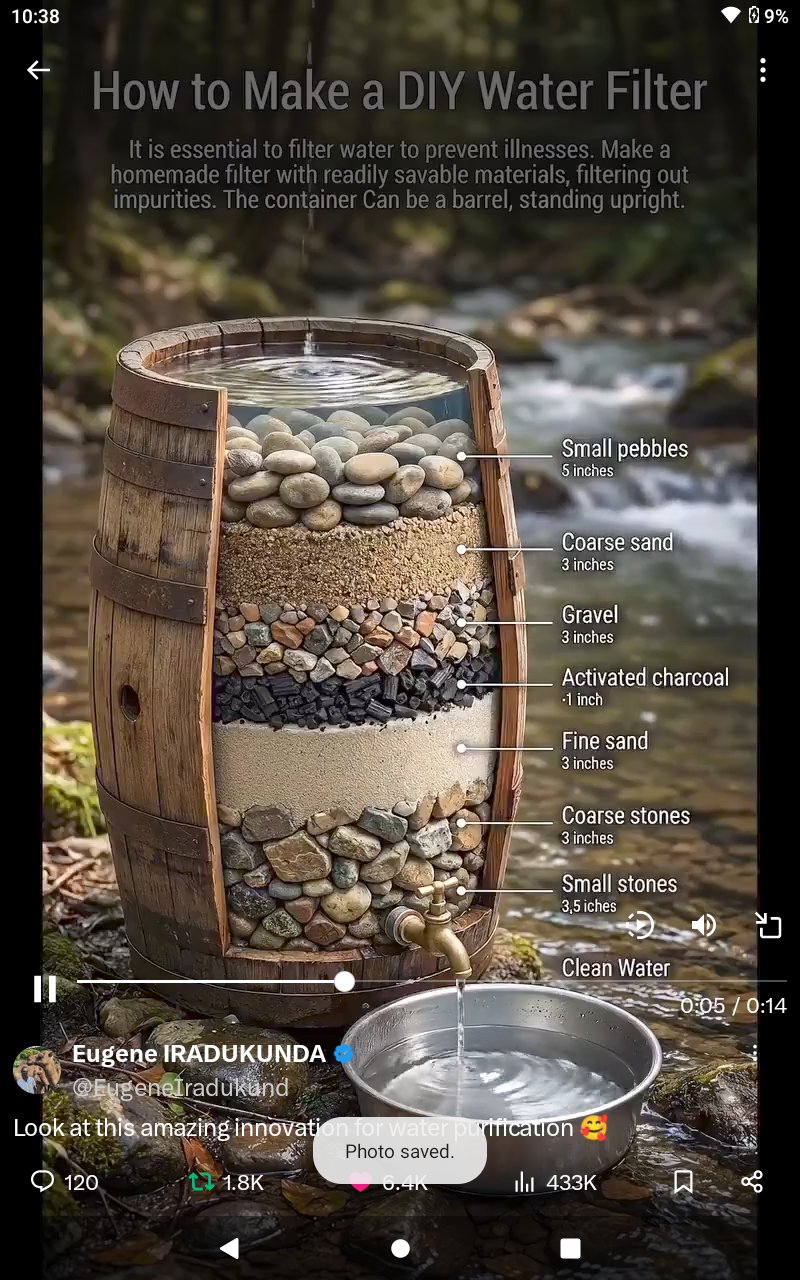Go back from the video player
This screenshot has height=1280, width=800.
click(38, 70)
